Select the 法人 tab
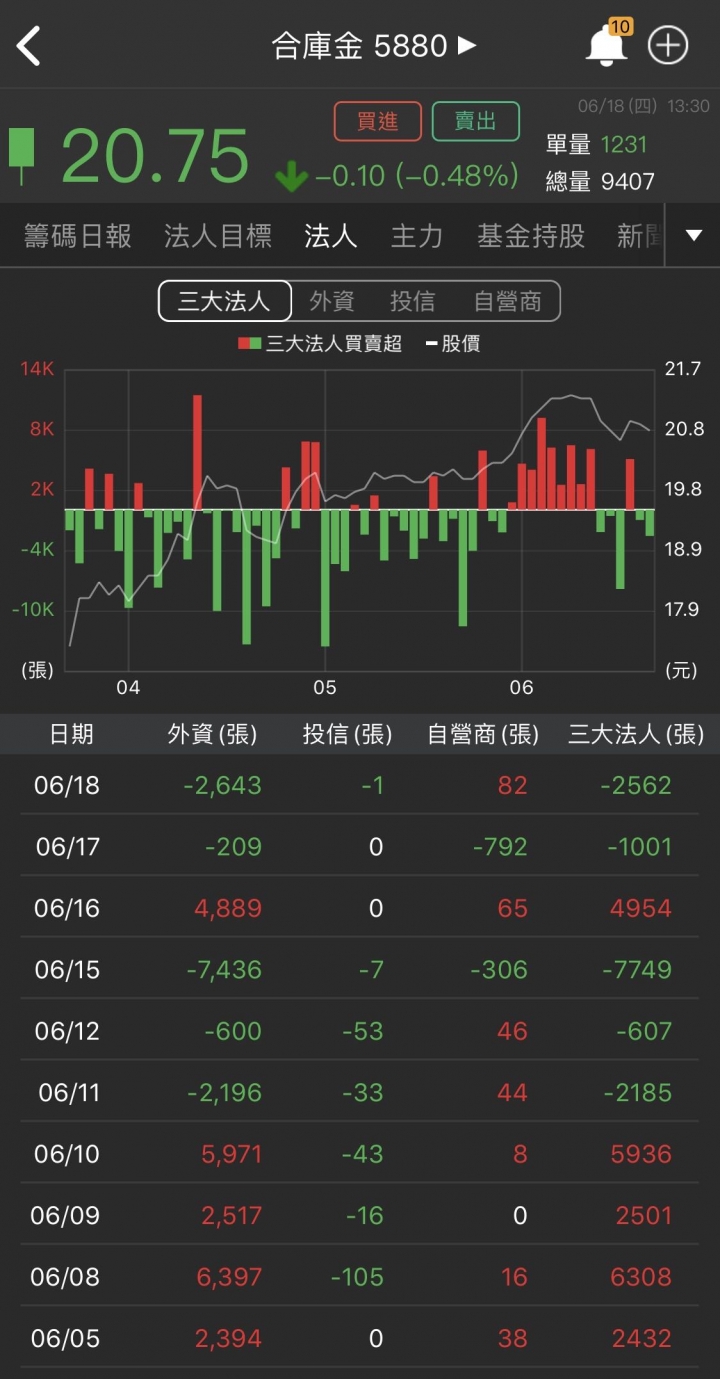The height and width of the screenshot is (1379, 720). [x=331, y=236]
